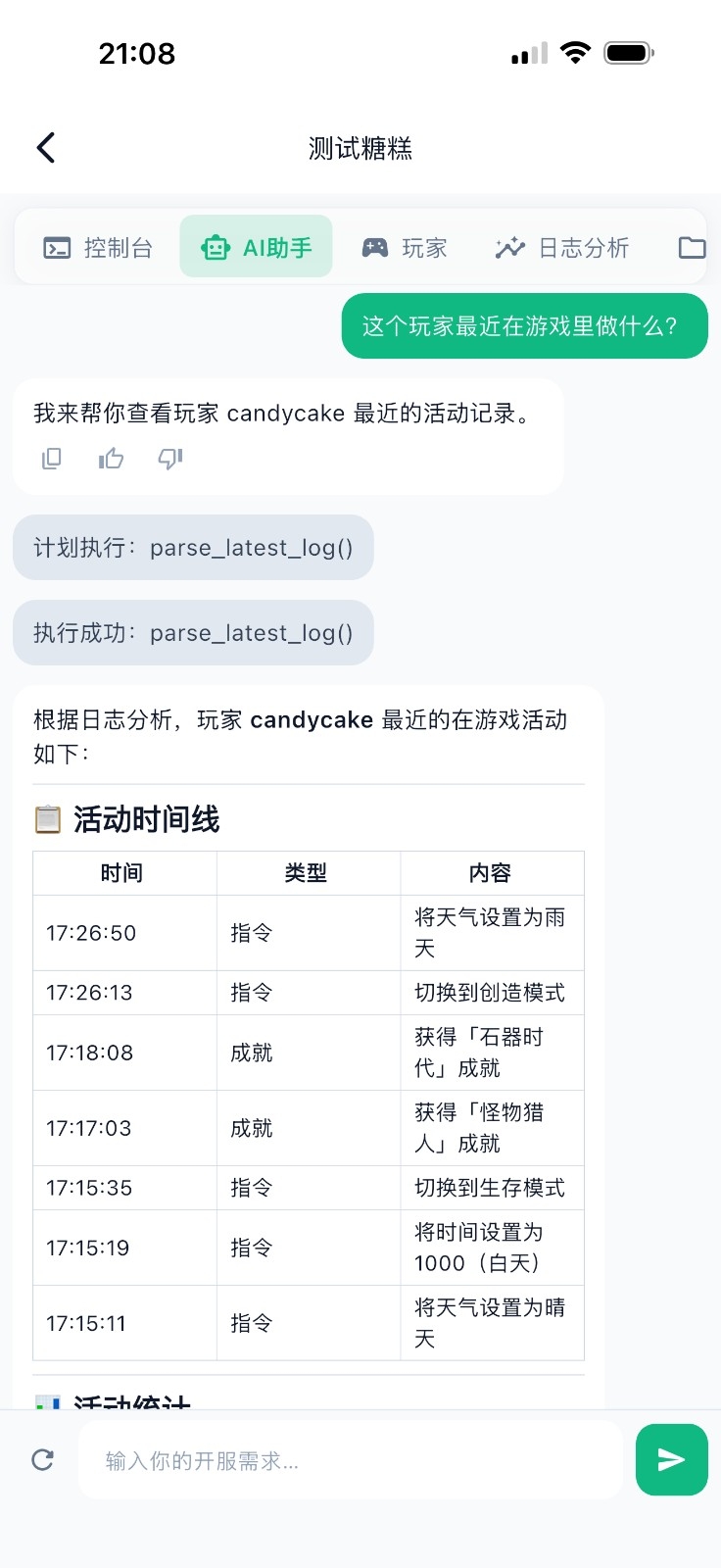Refresh the conversation
Image resolution: width=721 pixels, height=1568 pixels.
tap(43, 1460)
